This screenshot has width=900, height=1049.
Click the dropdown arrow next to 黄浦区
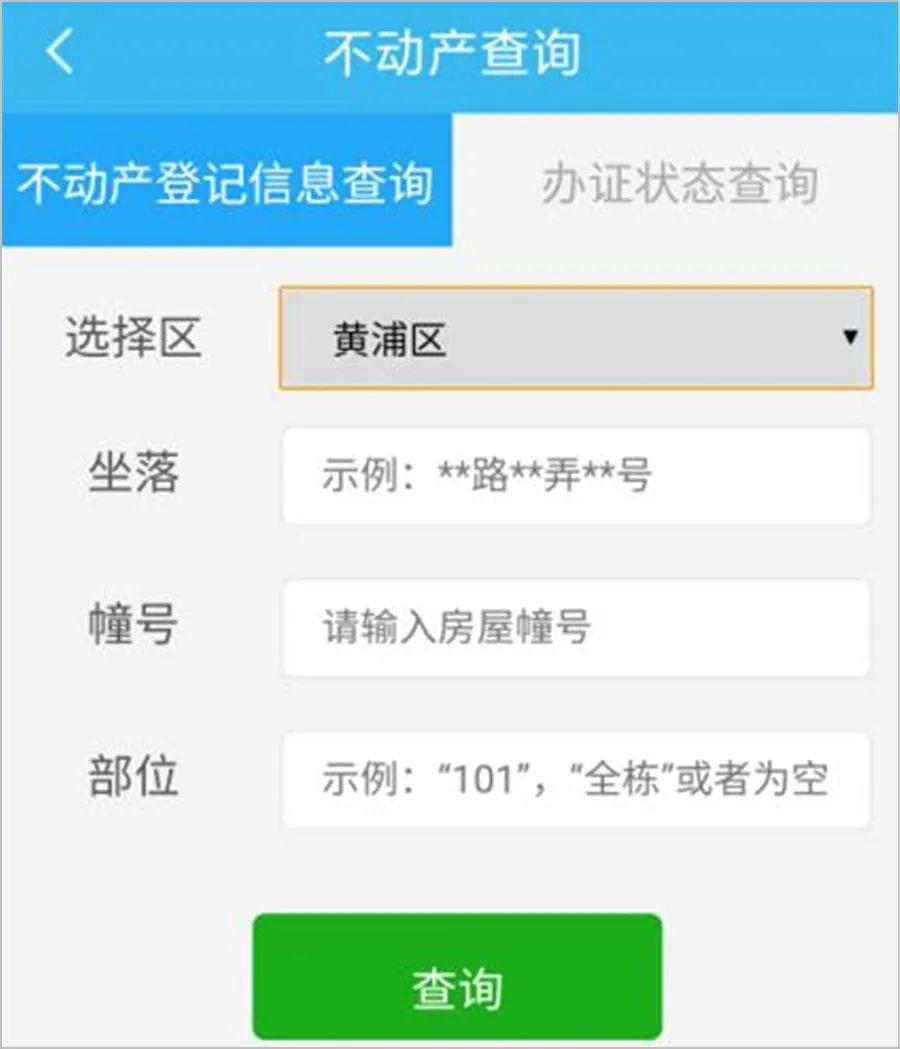click(x=849, y=336)
